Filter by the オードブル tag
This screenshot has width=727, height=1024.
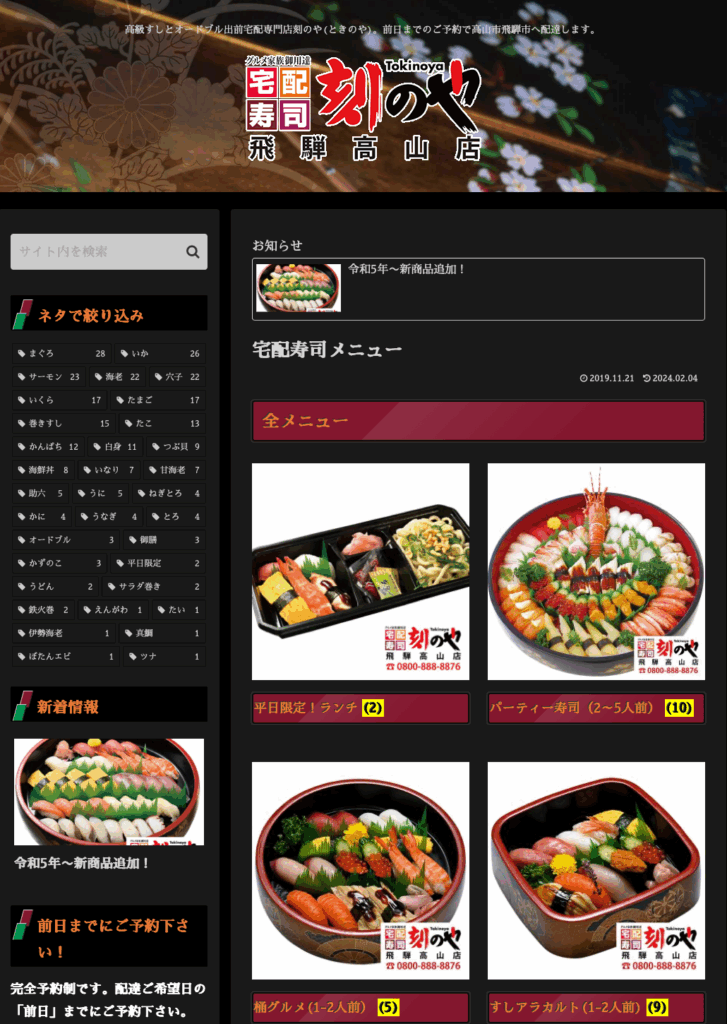(x=59, y=540)
